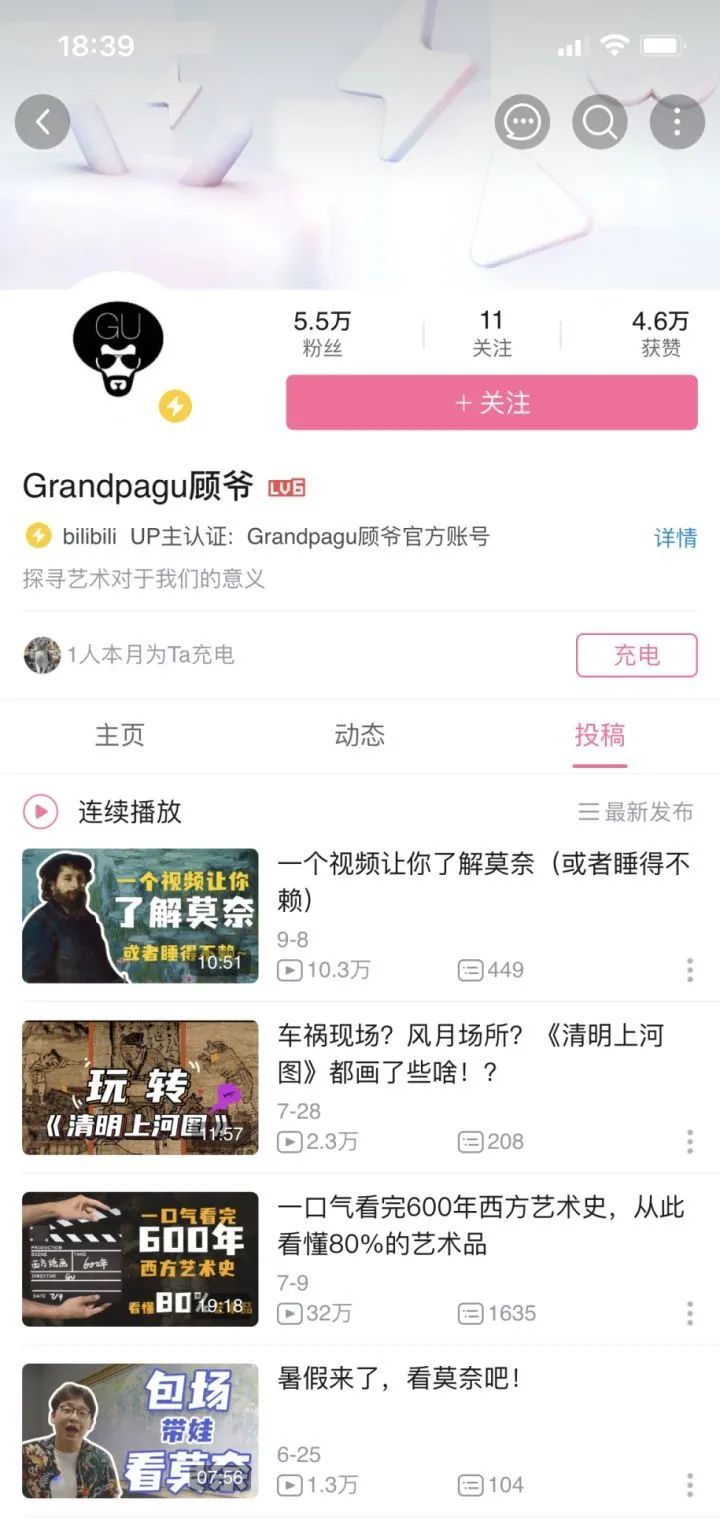Tap the bilibili UP主认证 verification badge
Image resolution: width=720 pixels, height=1521 pixels.
pyautogui.click(x=39, y=537)
